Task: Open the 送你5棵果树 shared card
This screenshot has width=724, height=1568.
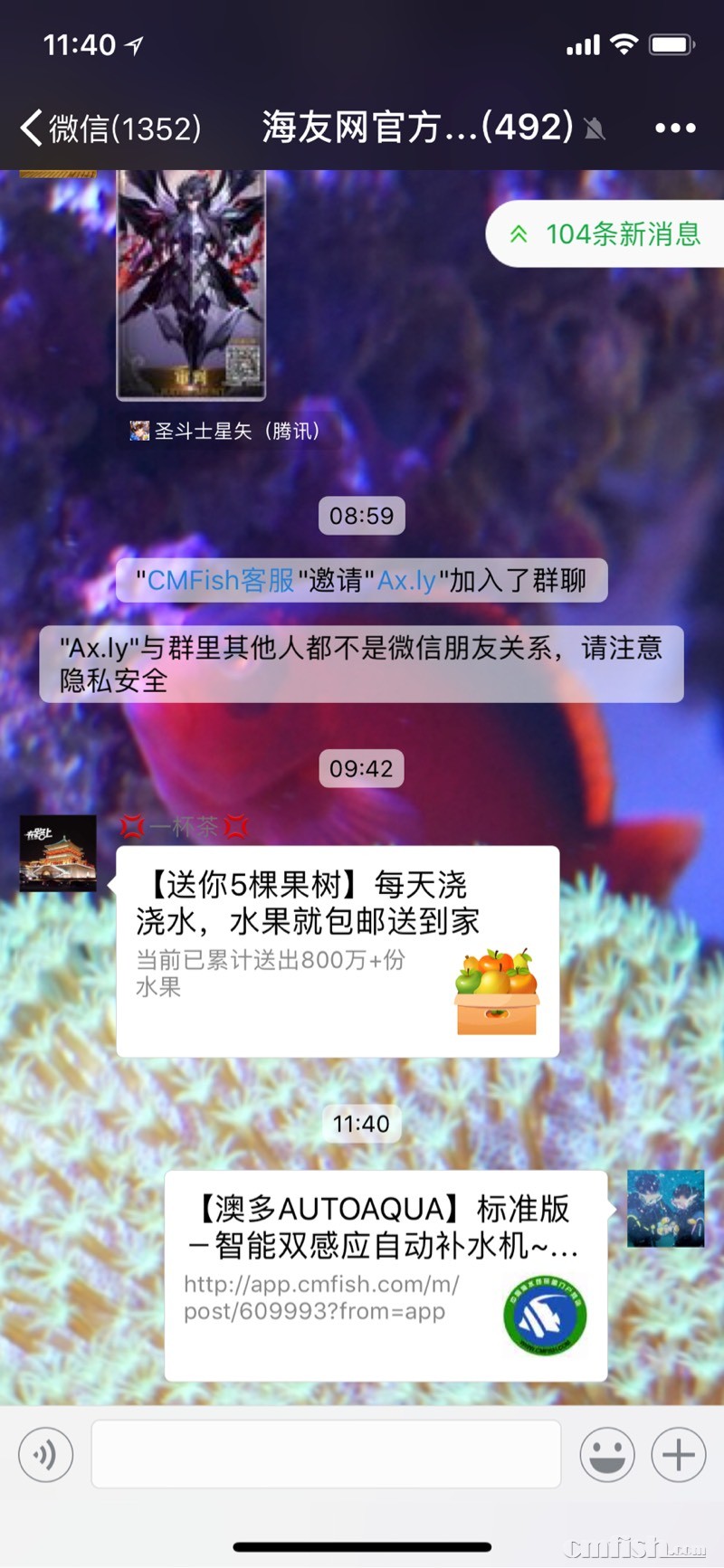Action: coord(338,950)
